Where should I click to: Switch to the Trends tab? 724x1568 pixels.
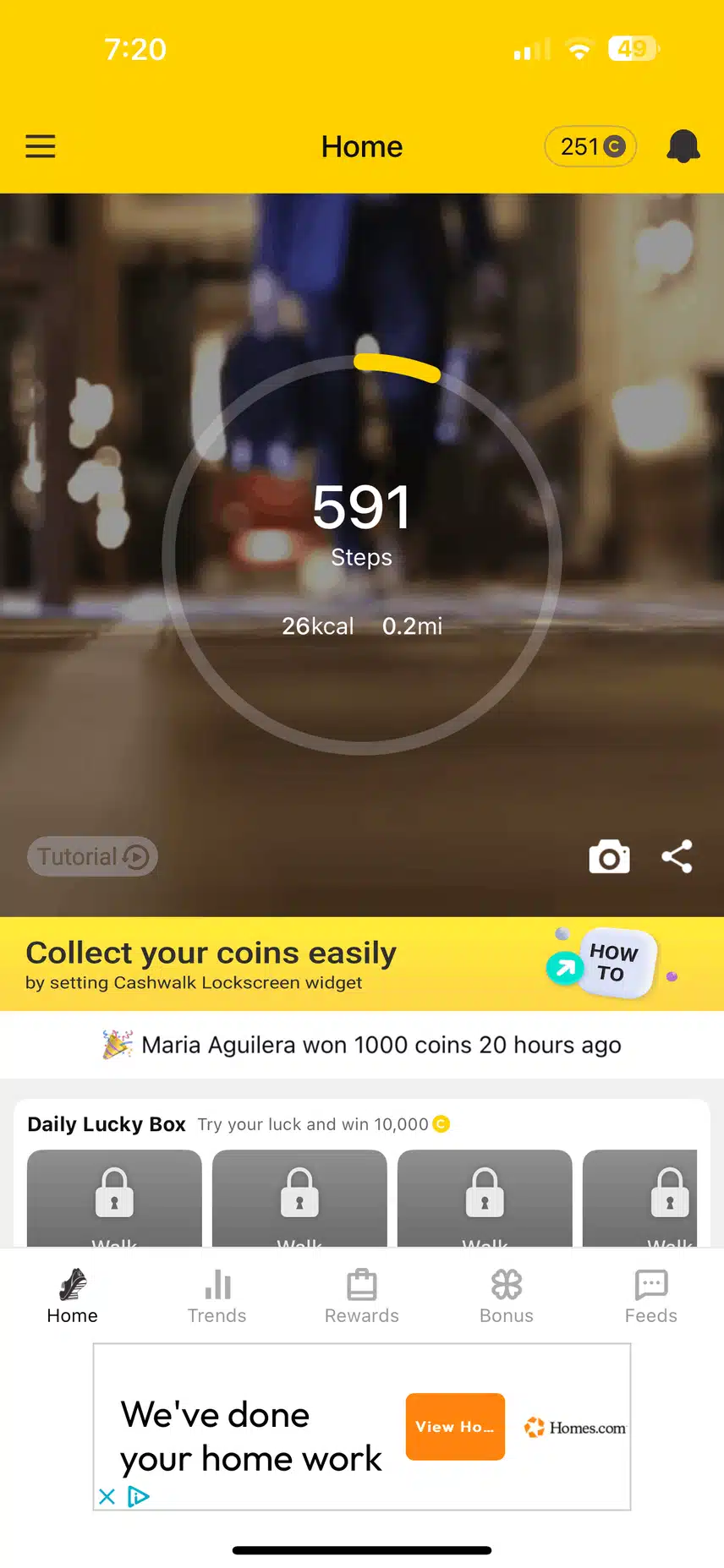pyautogui.click(x=217, y=1295)
